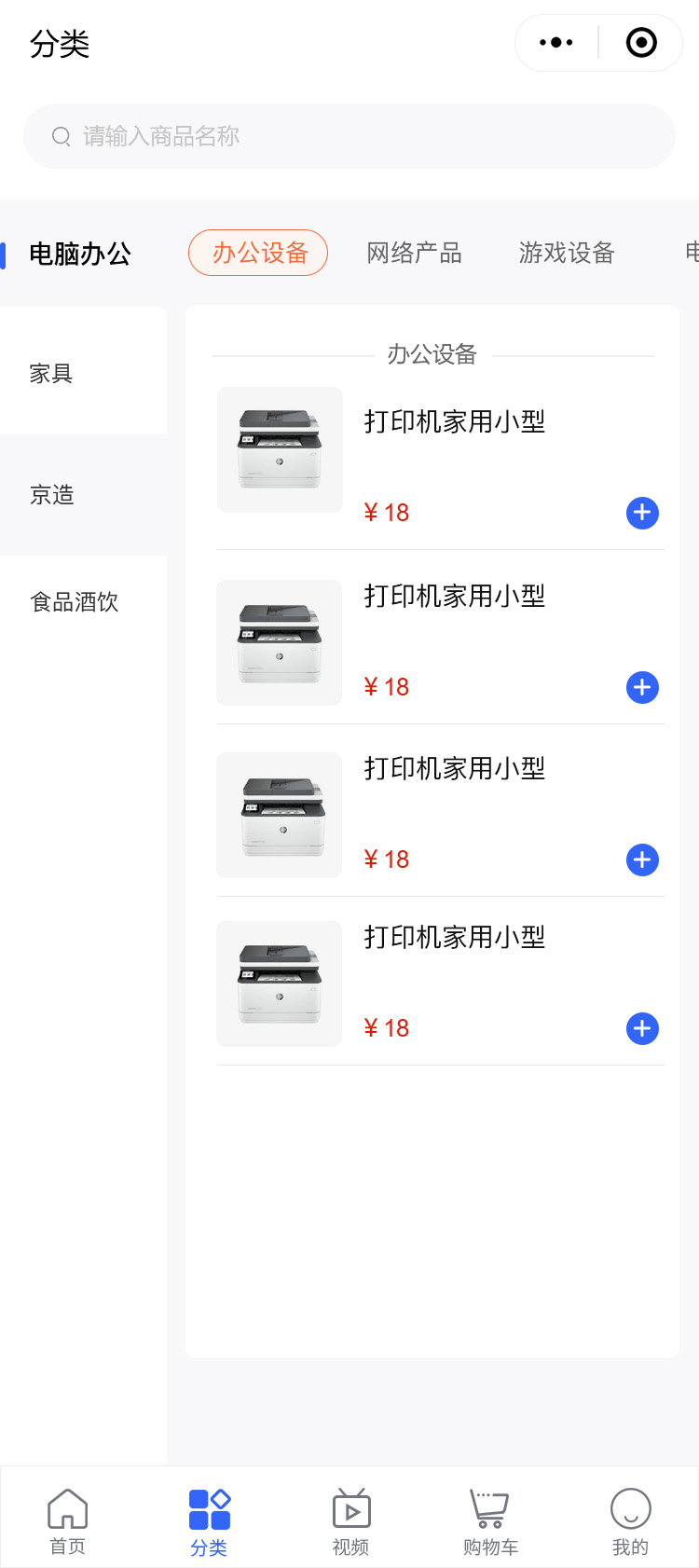699x1568 pixels.
Task: Open the mini program more options menu
Action: 556,43
